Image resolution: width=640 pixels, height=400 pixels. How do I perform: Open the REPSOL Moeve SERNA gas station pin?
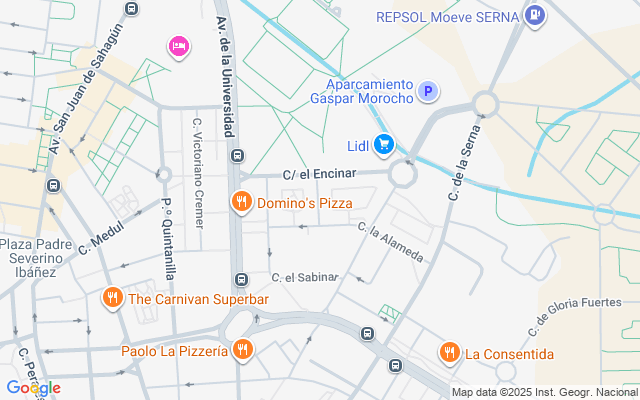[x=536, y=16]
